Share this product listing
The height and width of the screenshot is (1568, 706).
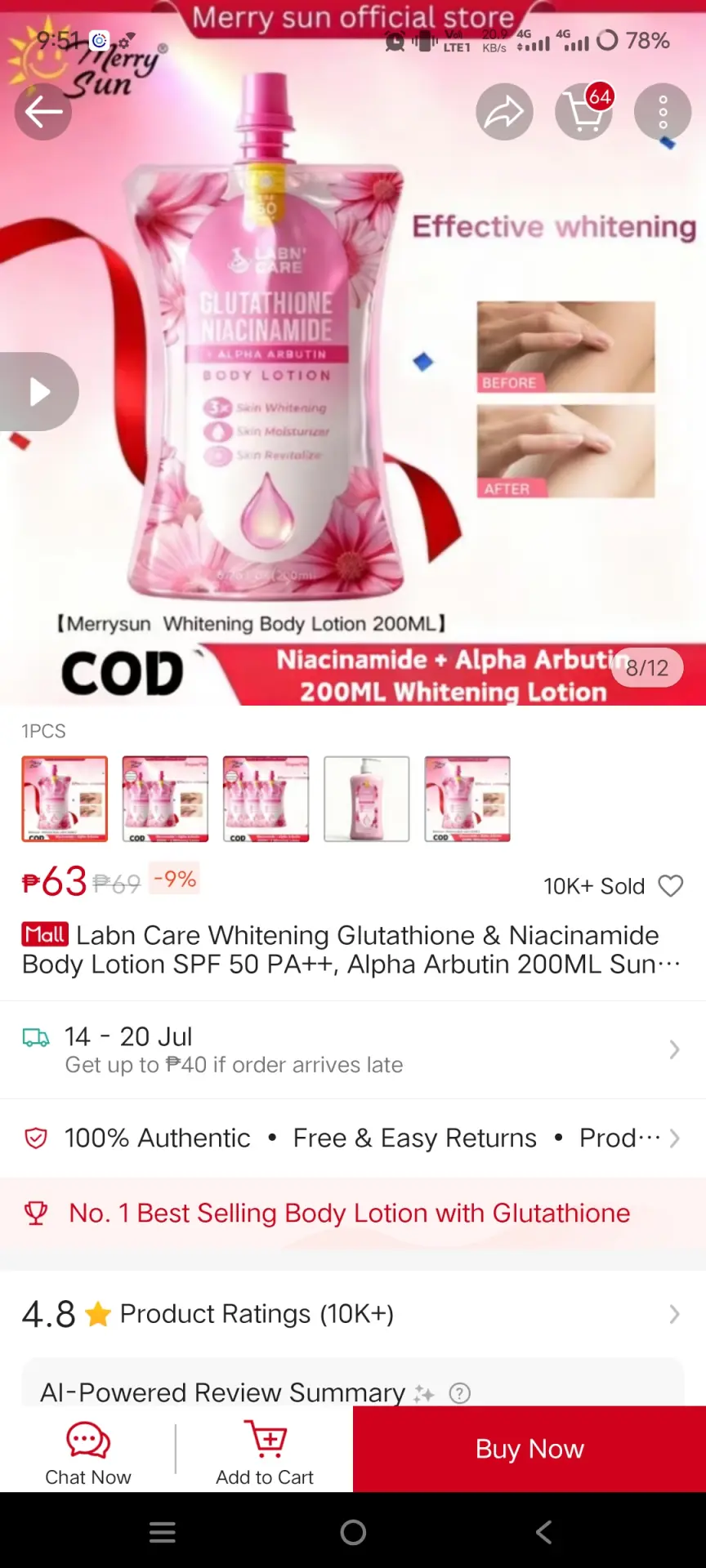(504, 112)
